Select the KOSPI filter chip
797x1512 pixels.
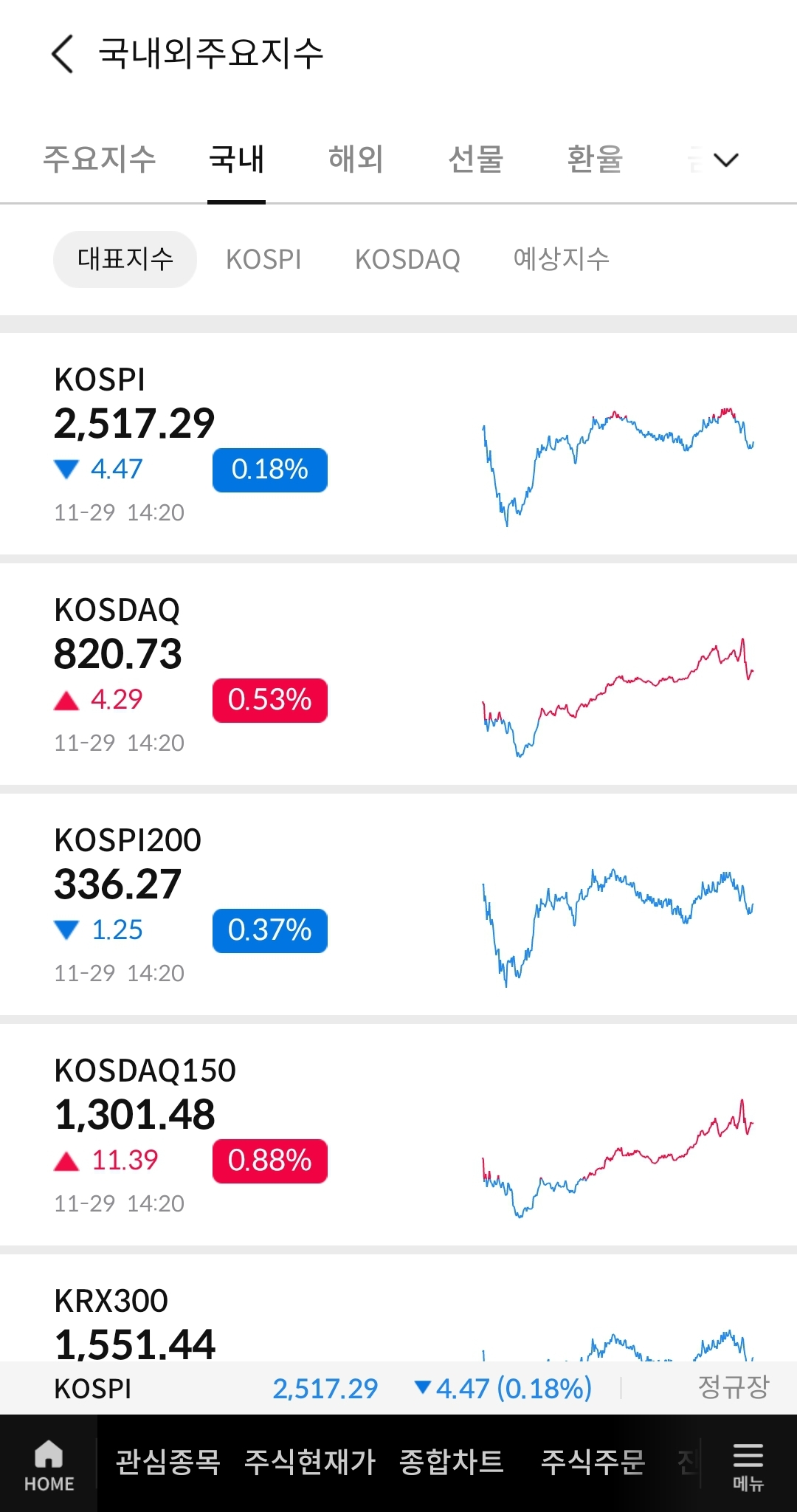click(263, 259)
